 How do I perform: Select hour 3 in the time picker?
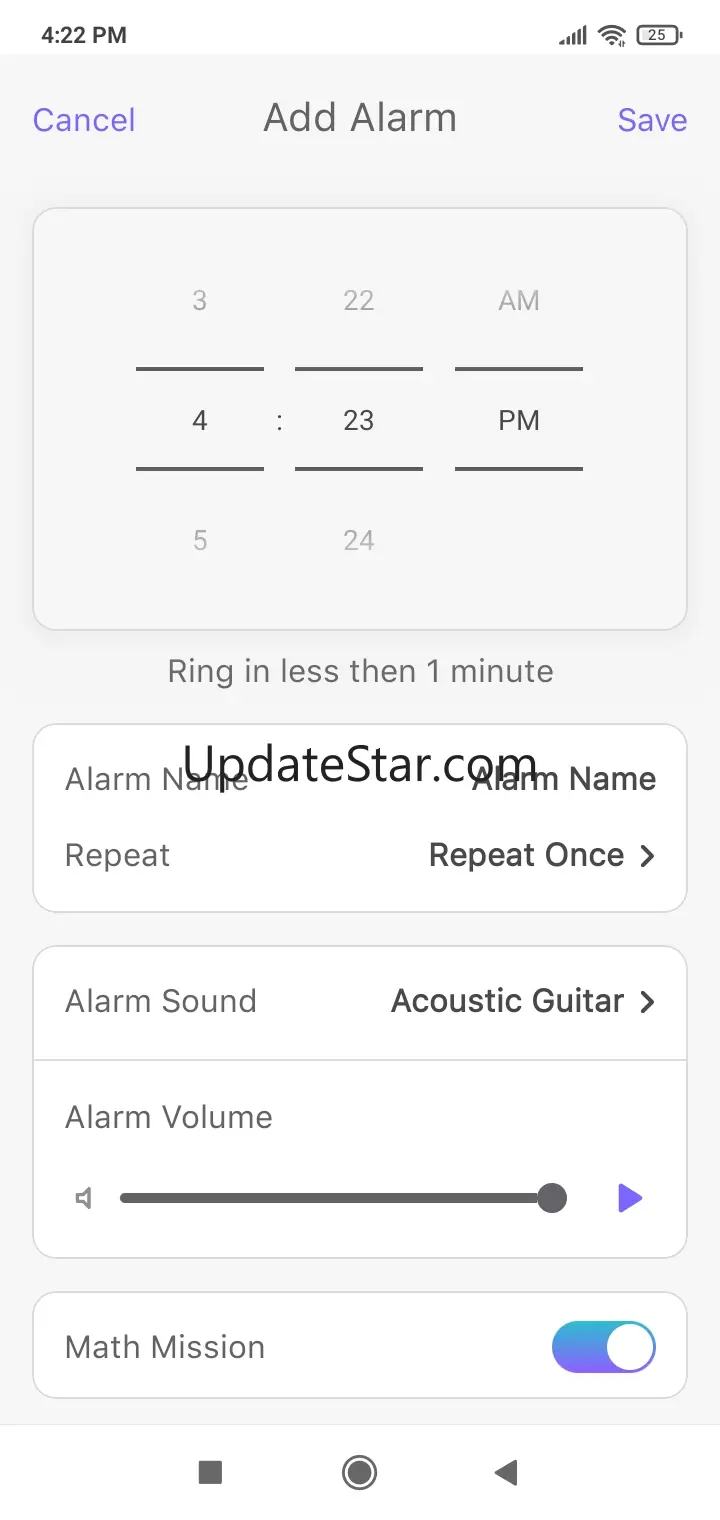point(200,300)
